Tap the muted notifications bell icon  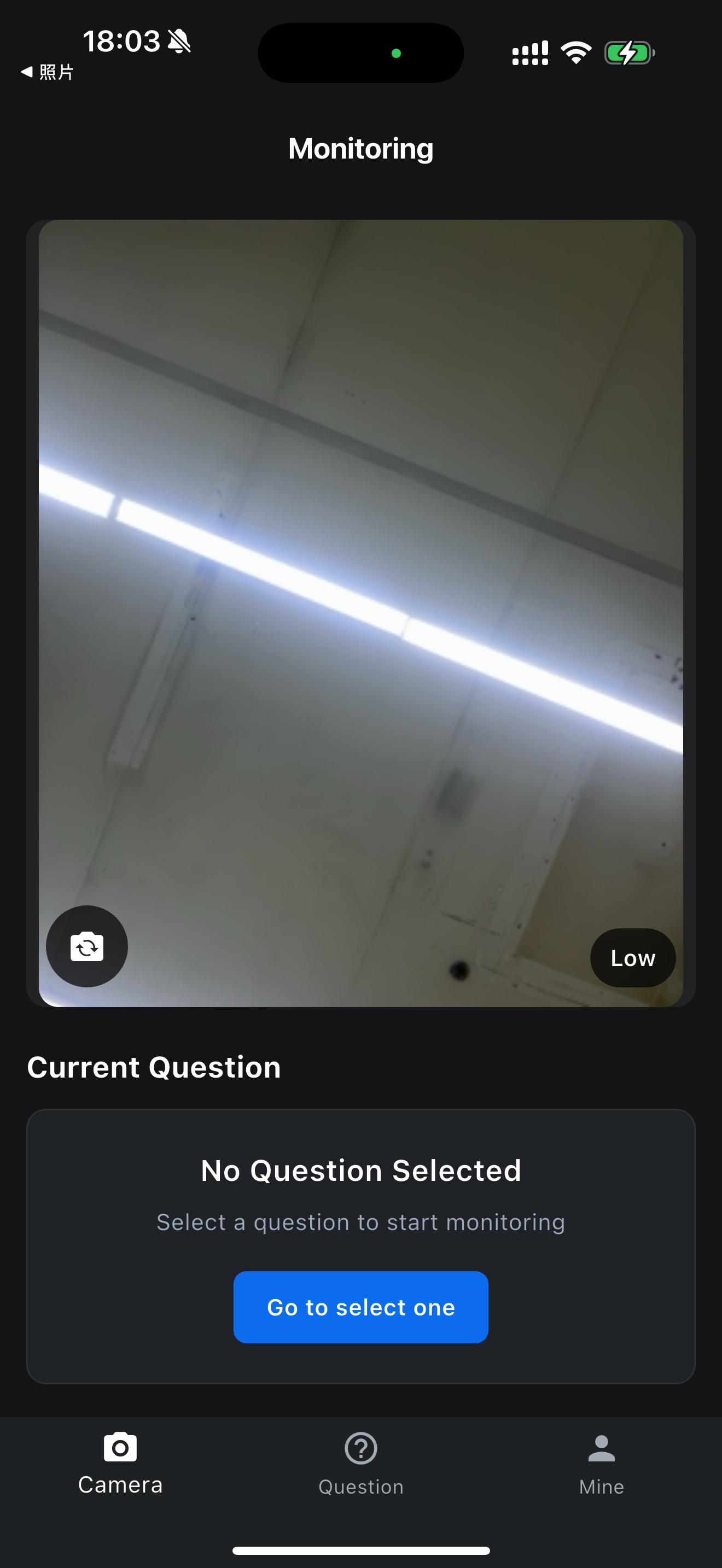179,41
